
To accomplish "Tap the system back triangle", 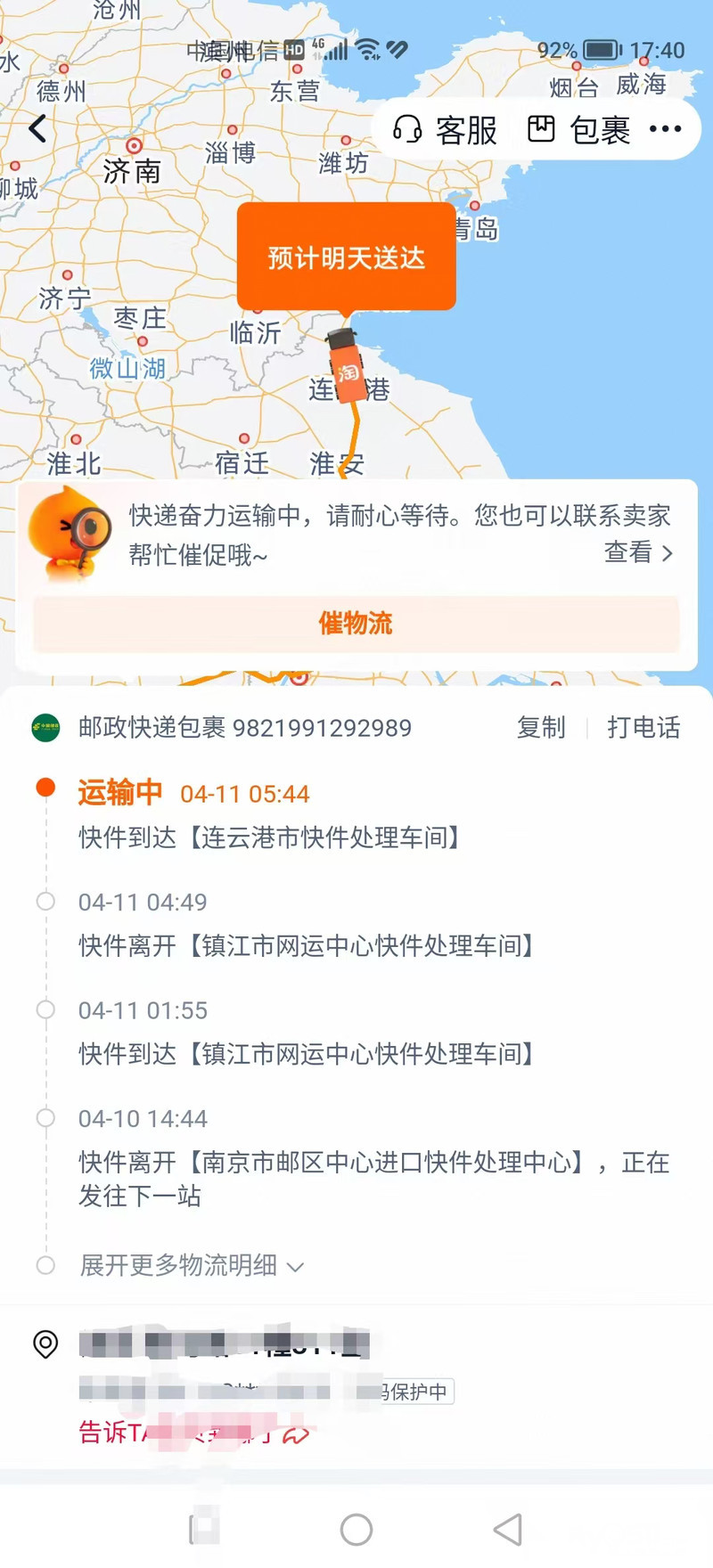I will [508, 1530].
